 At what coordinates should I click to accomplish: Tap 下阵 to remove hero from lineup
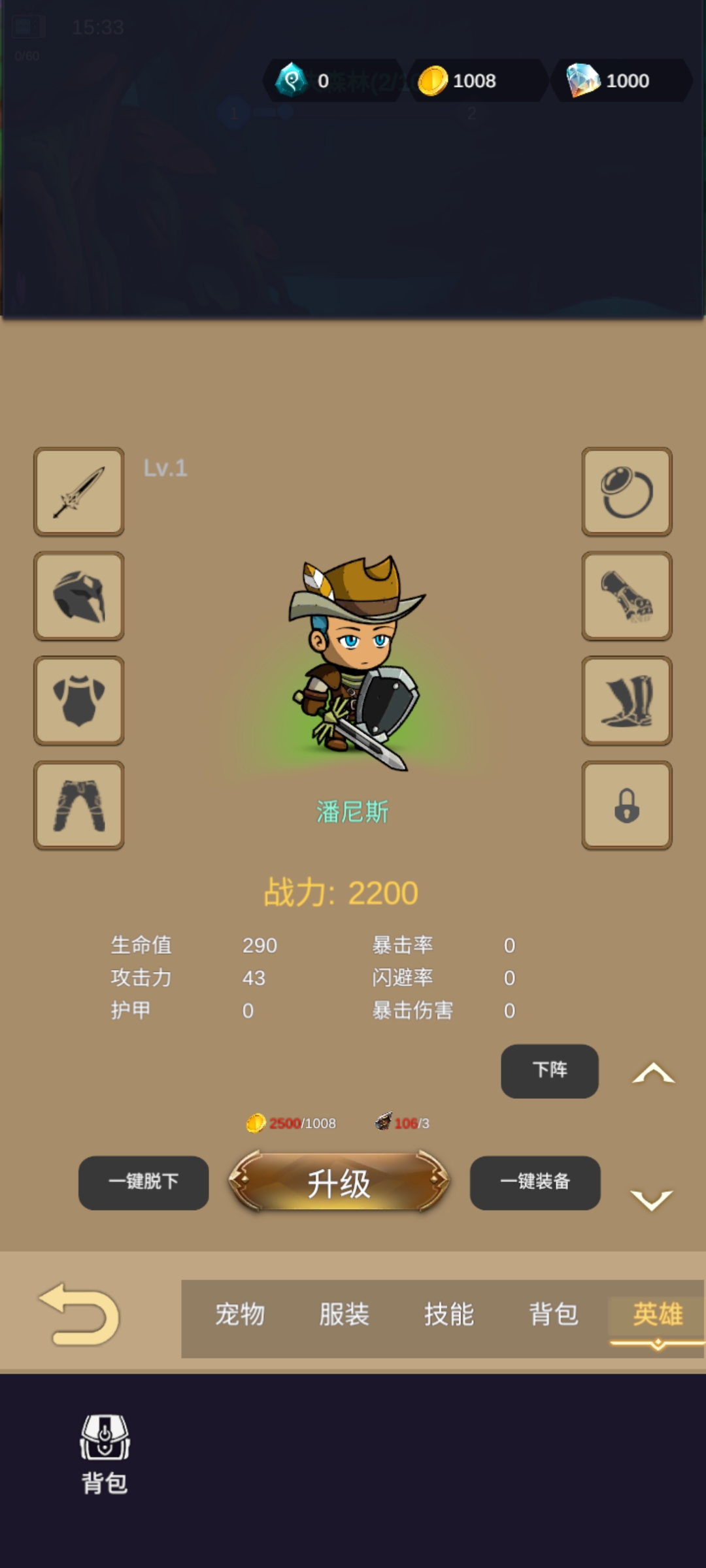pos(550,1071)
